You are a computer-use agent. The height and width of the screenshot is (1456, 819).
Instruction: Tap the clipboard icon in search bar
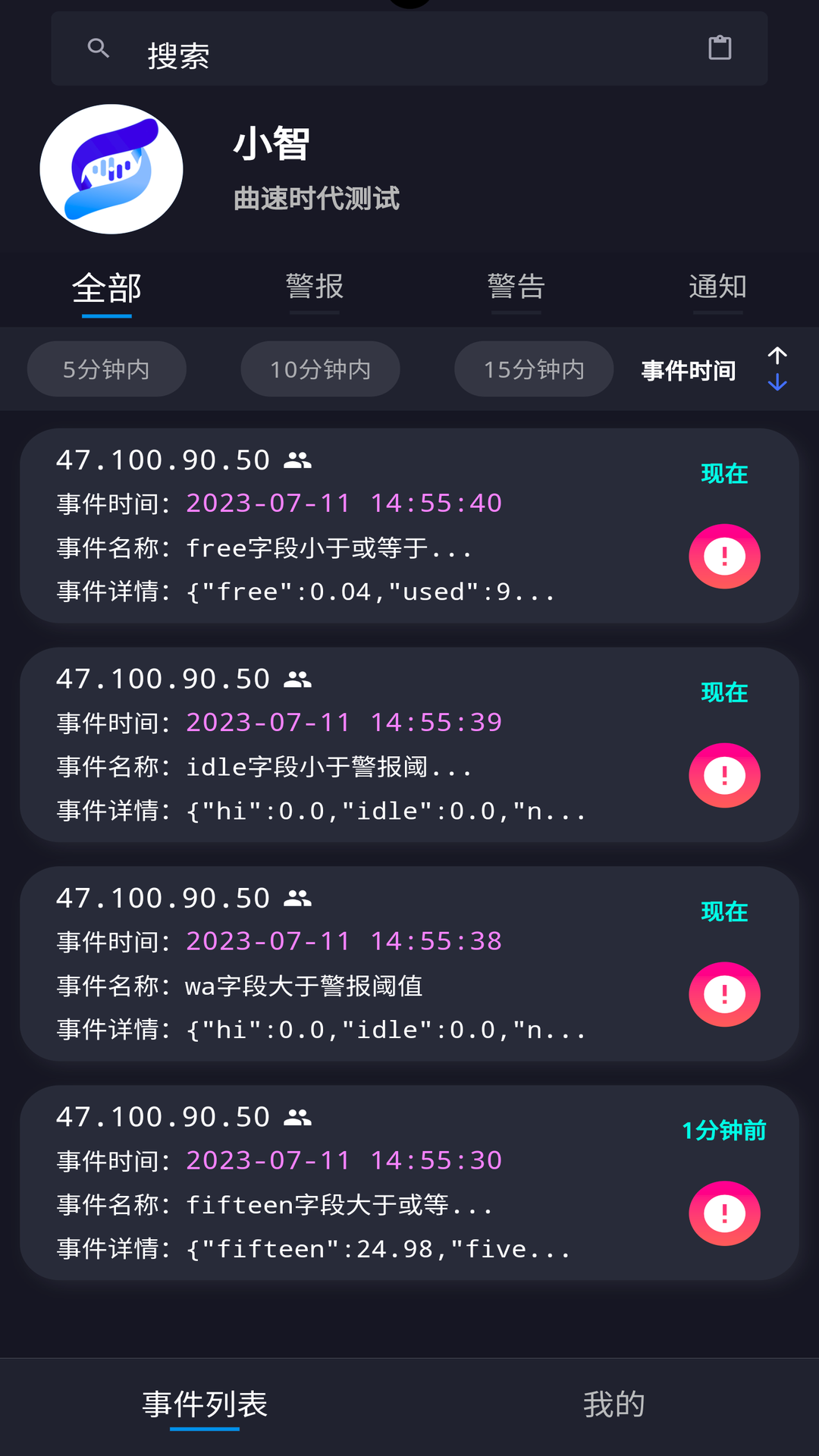(720, 48)
